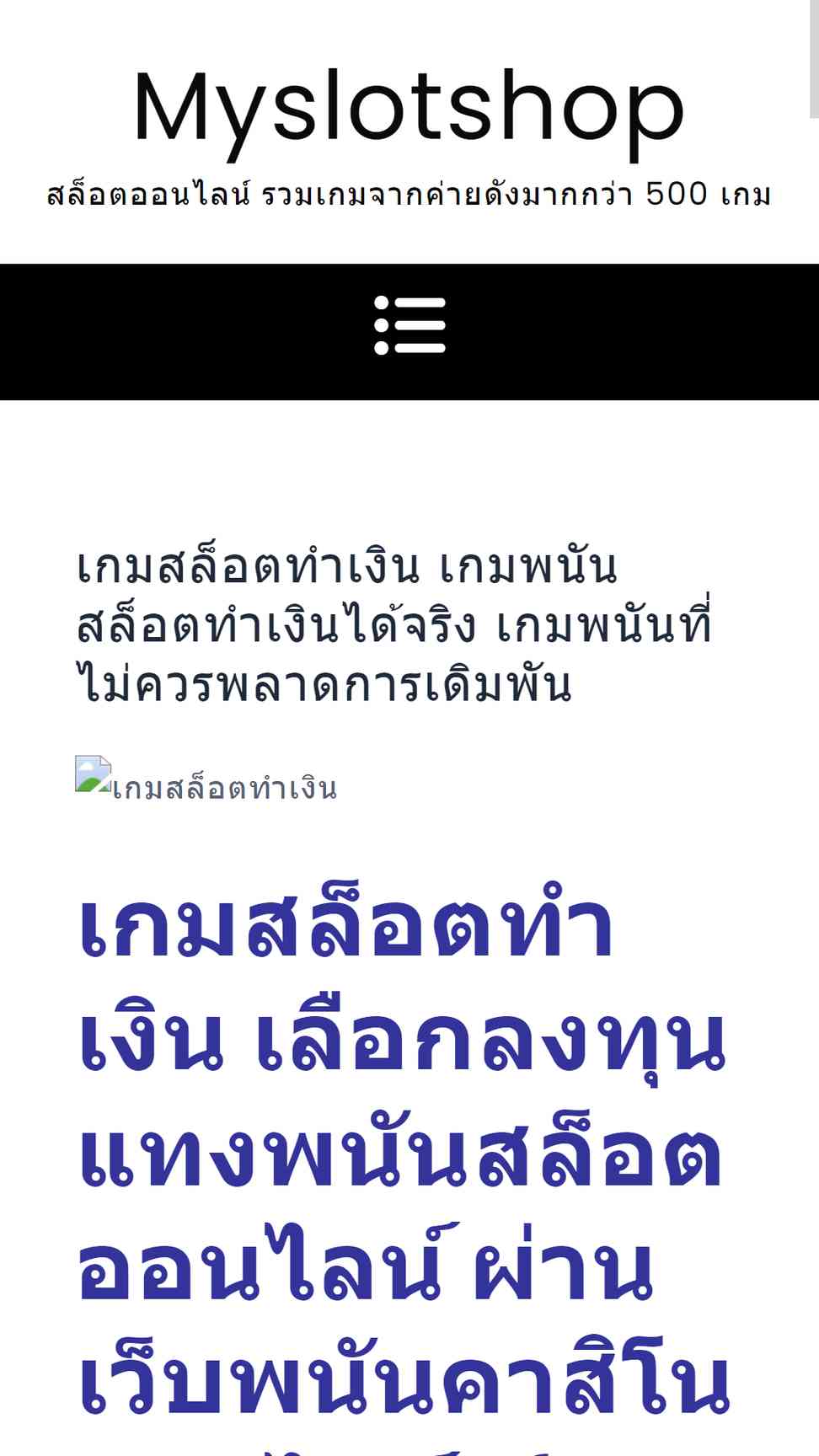This screenshot has width=819, height=1456.
Task: Open the article title about slot games
Action: (x=394, y=625)
